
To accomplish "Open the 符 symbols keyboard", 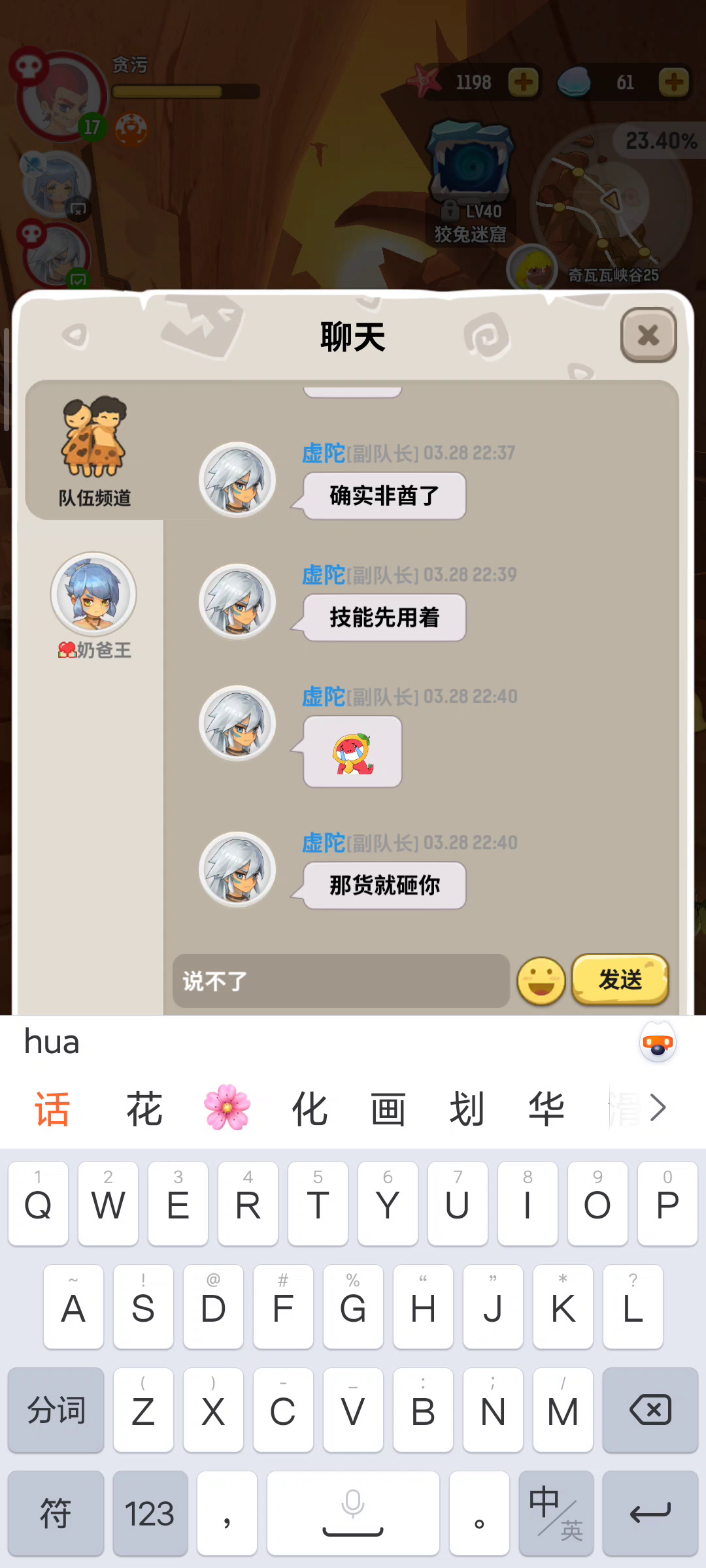I will [56, 1513].
